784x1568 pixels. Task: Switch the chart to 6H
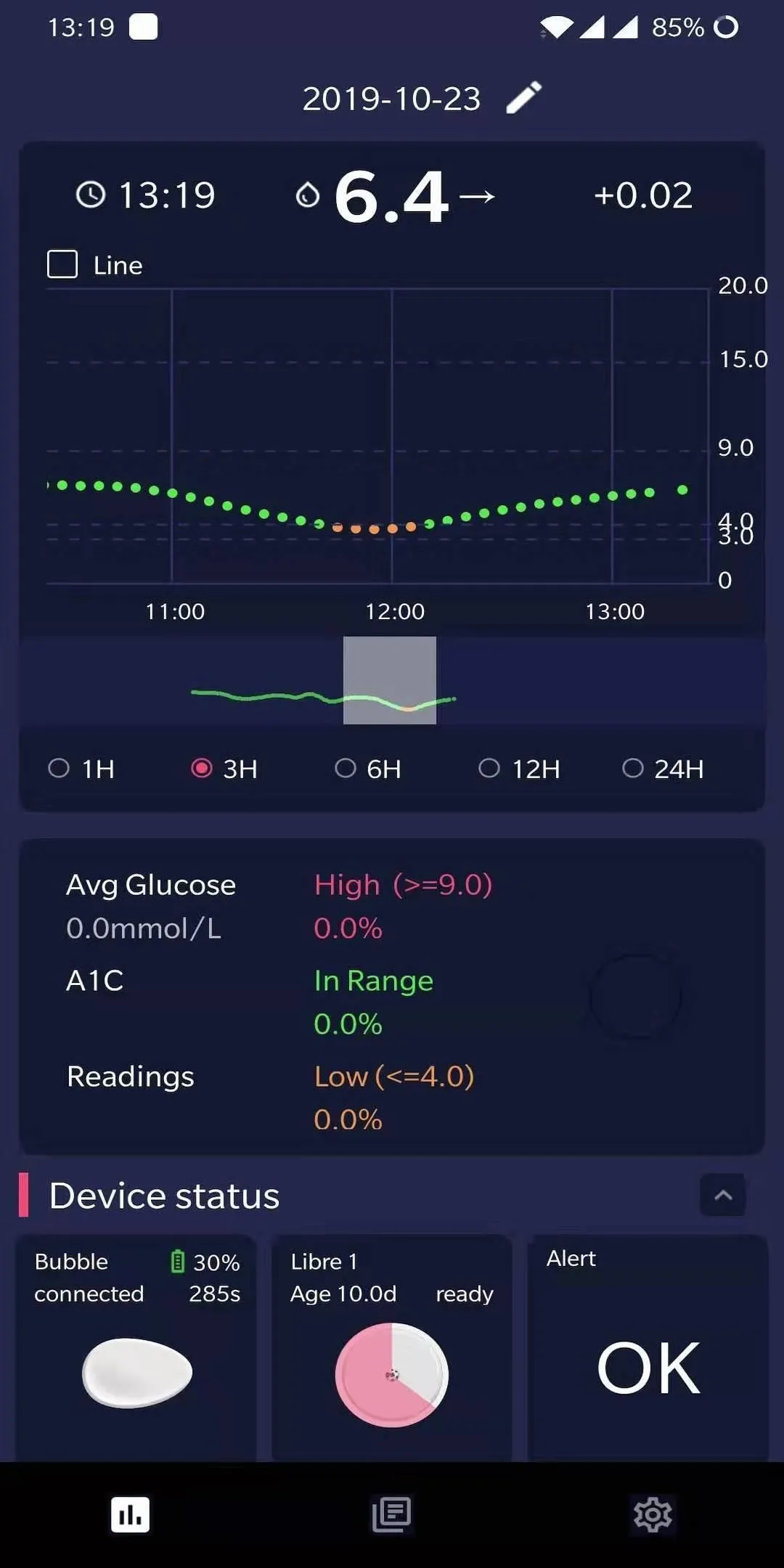coord(346,768)
